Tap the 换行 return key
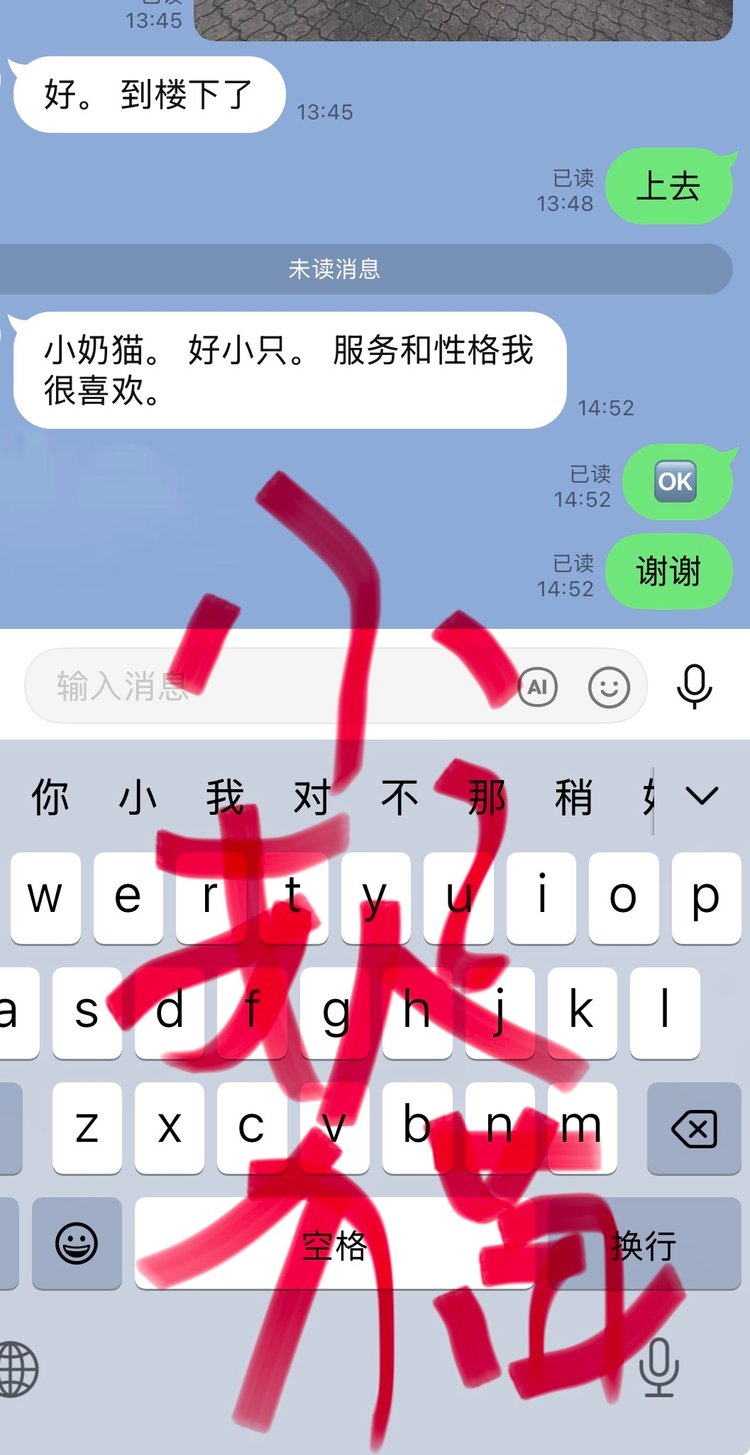 click(x=644, y=1244)
